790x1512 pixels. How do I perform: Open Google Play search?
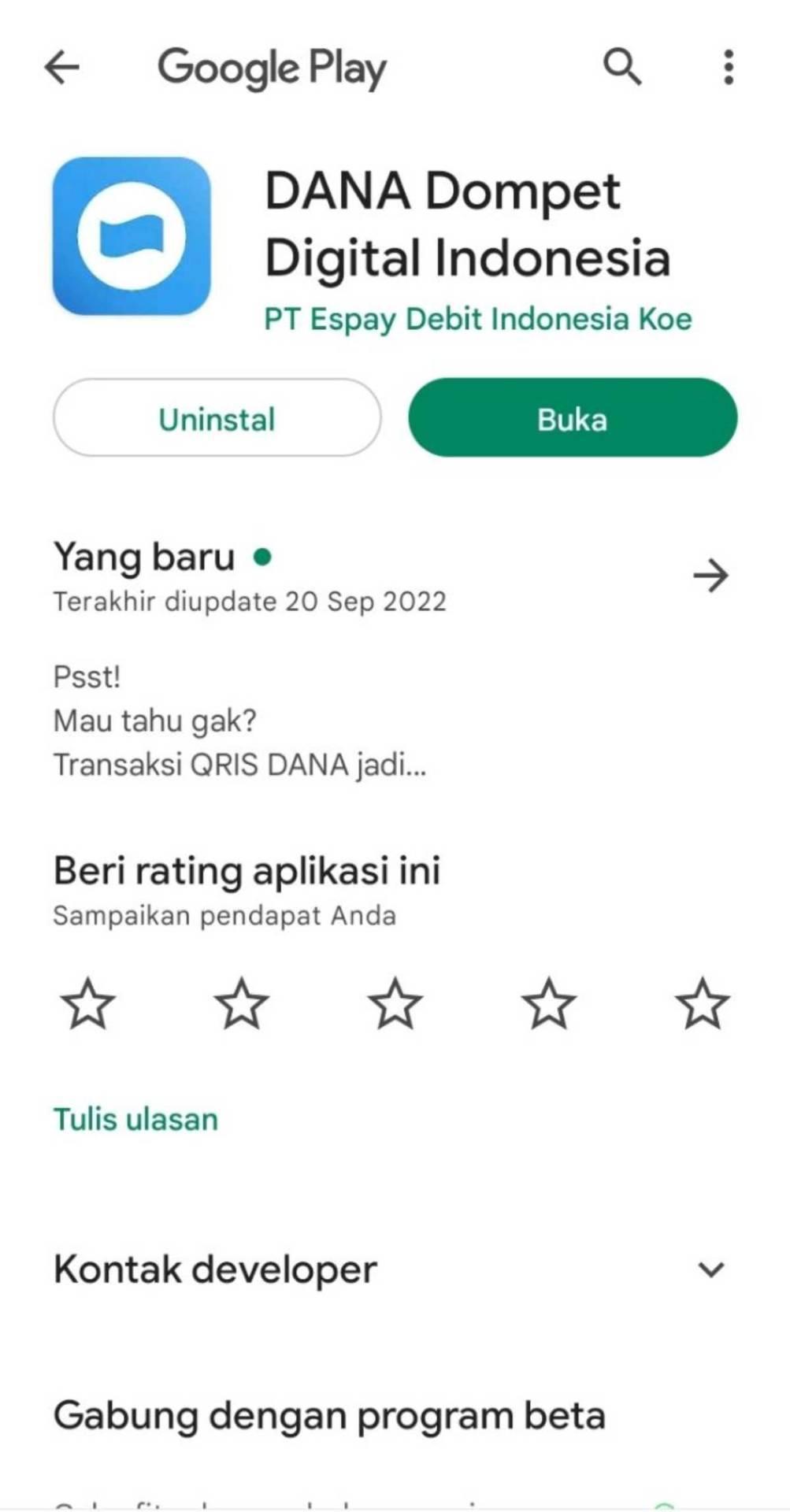click(622, 68)
